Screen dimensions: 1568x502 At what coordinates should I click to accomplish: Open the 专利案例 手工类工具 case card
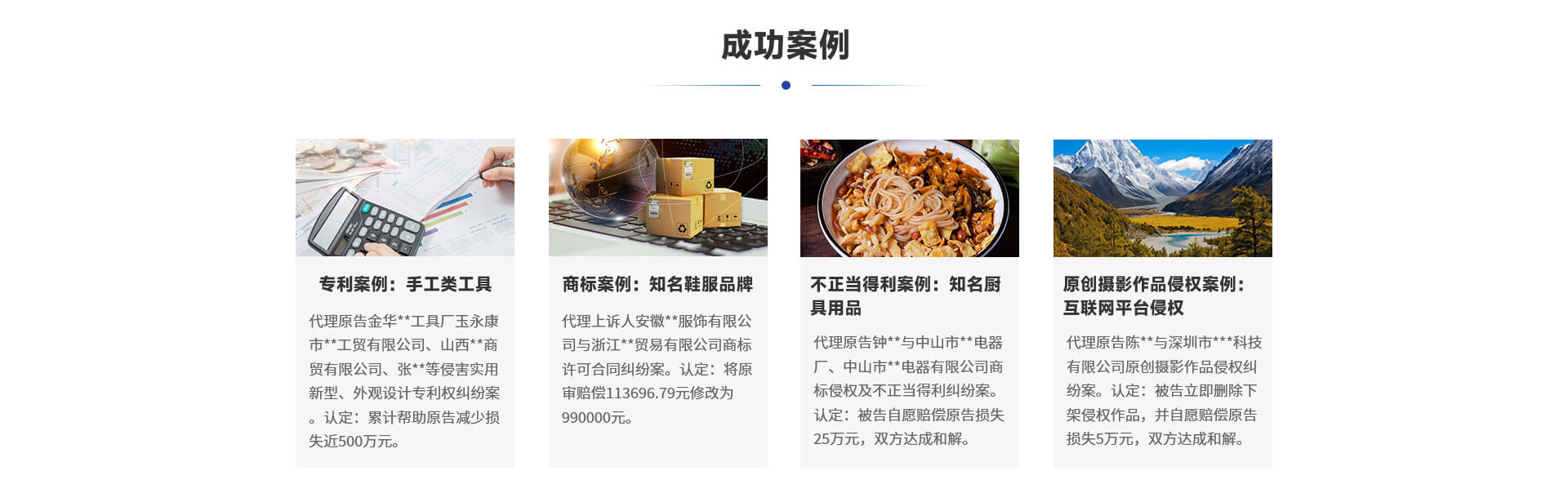pos(405,284)
